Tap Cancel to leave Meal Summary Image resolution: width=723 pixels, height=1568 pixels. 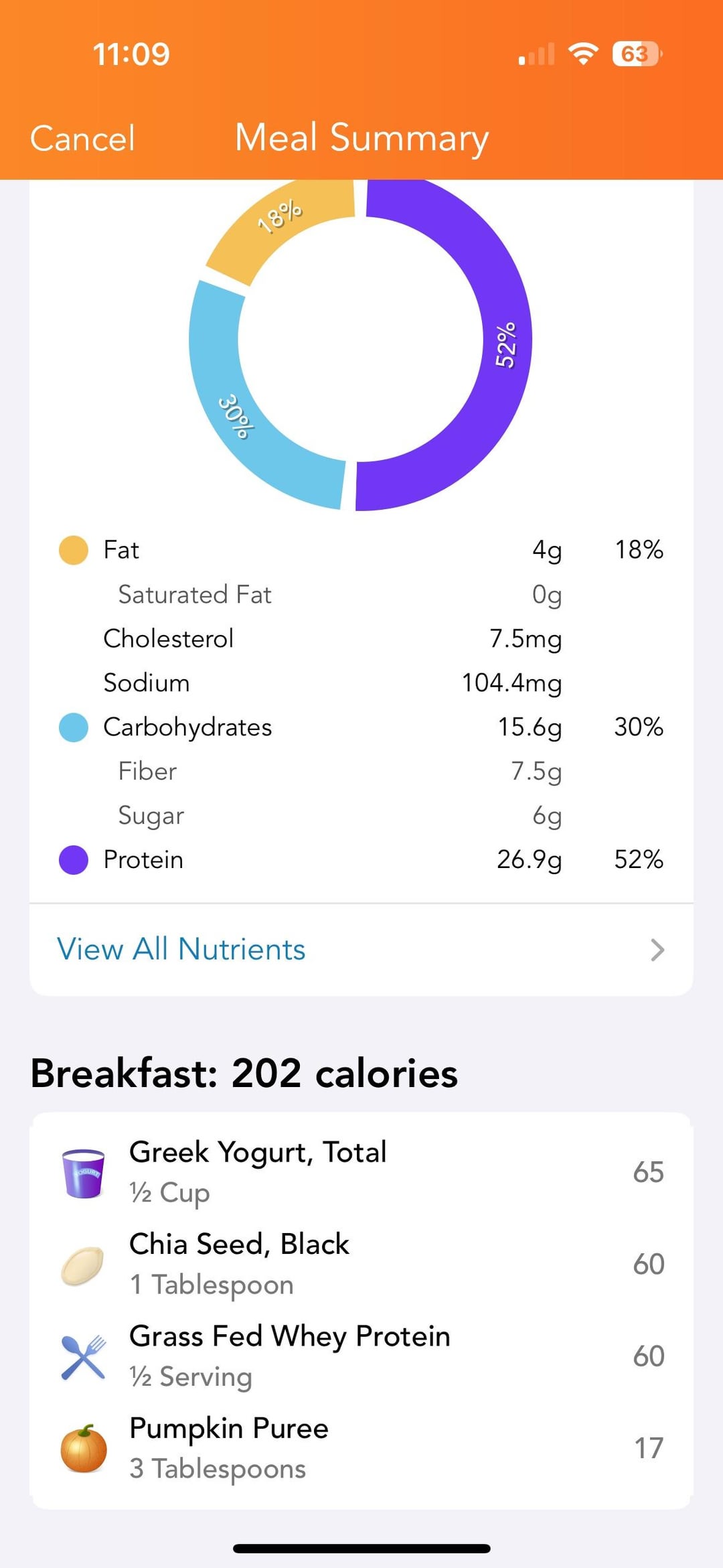[x=82, y=139]
